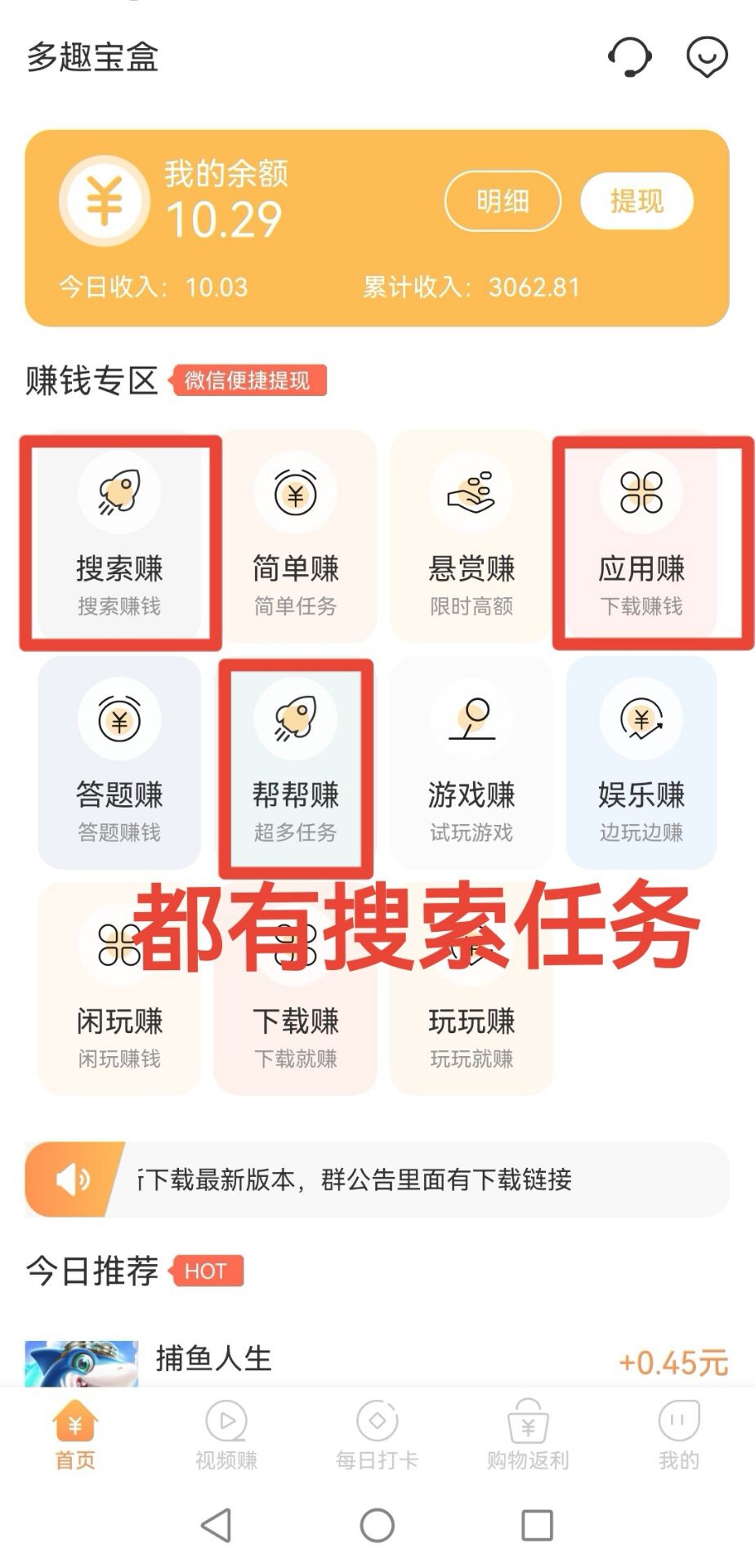Image resolution: width=755 pixels, height=1568 pixels.
Task: View balance details via 明细
Action: (x=503, y=201)
